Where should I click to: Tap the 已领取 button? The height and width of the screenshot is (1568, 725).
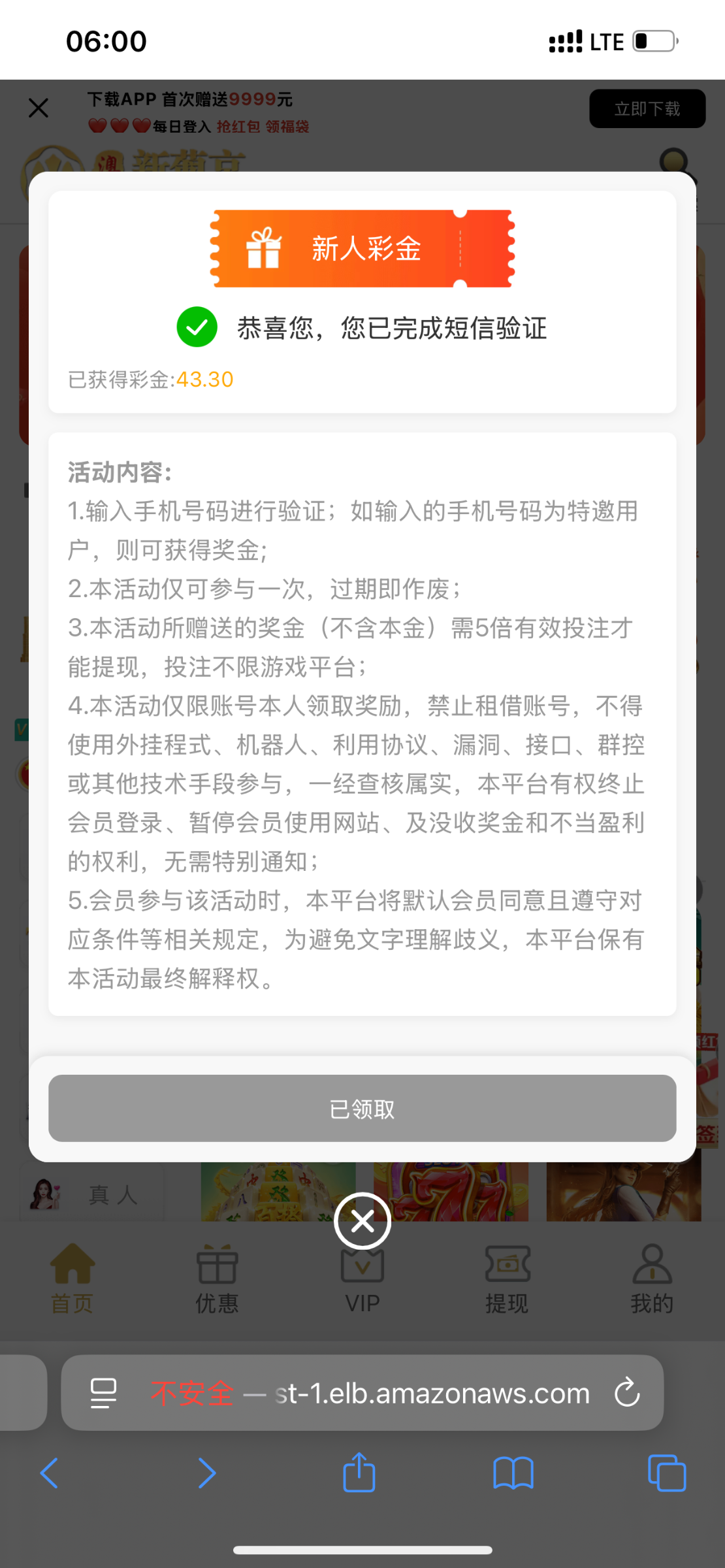(362, 1109)
